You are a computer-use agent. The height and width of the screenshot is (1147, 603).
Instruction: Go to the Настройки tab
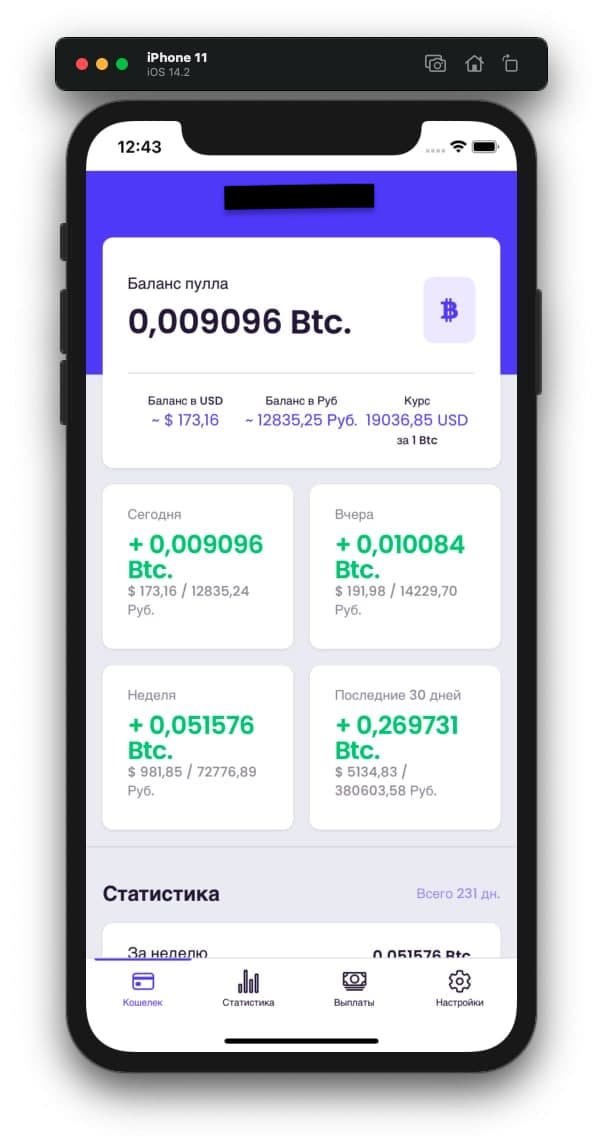click(x=460, y=988)
